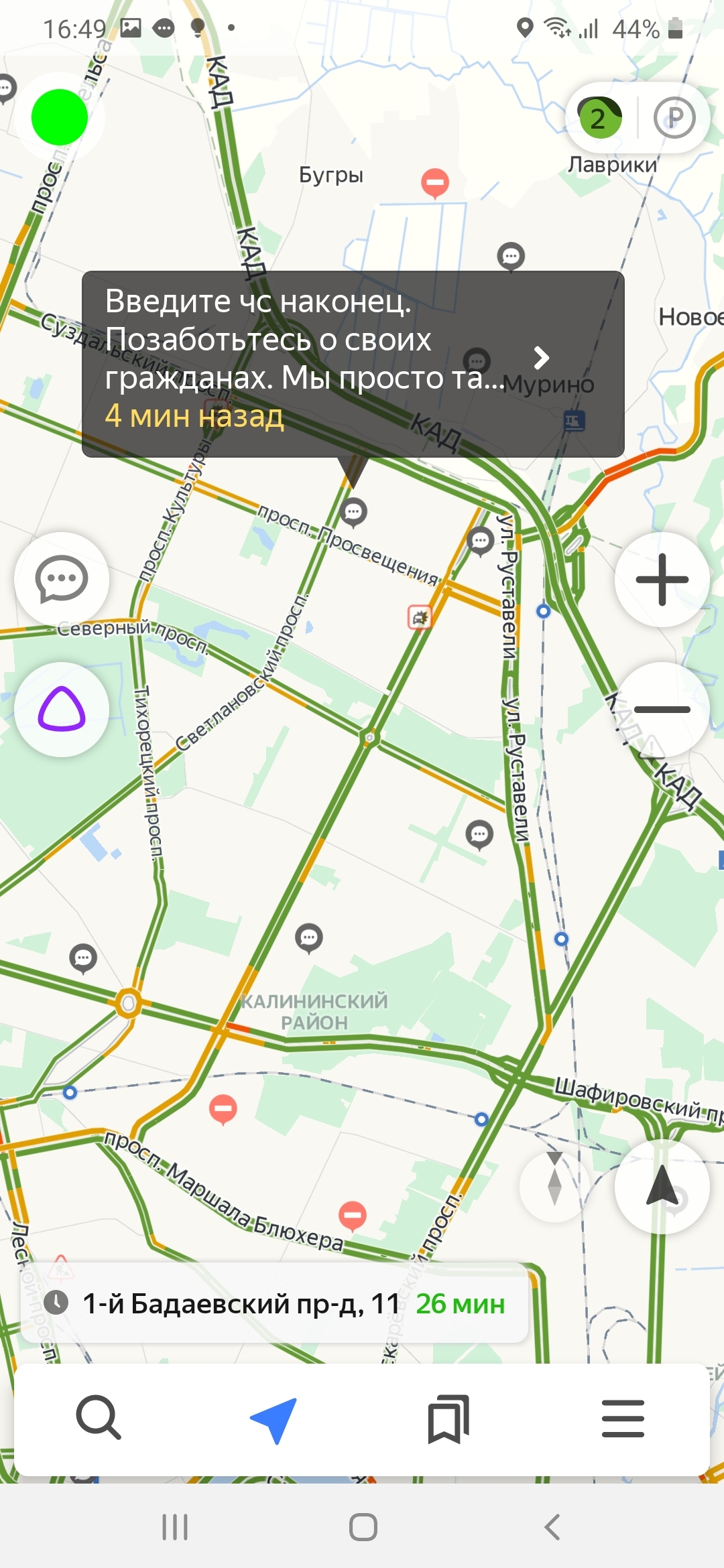The image size is (724, 1568).
Task: Toggle traffic layer showing level 2
Action: click(x=599, y=119)
